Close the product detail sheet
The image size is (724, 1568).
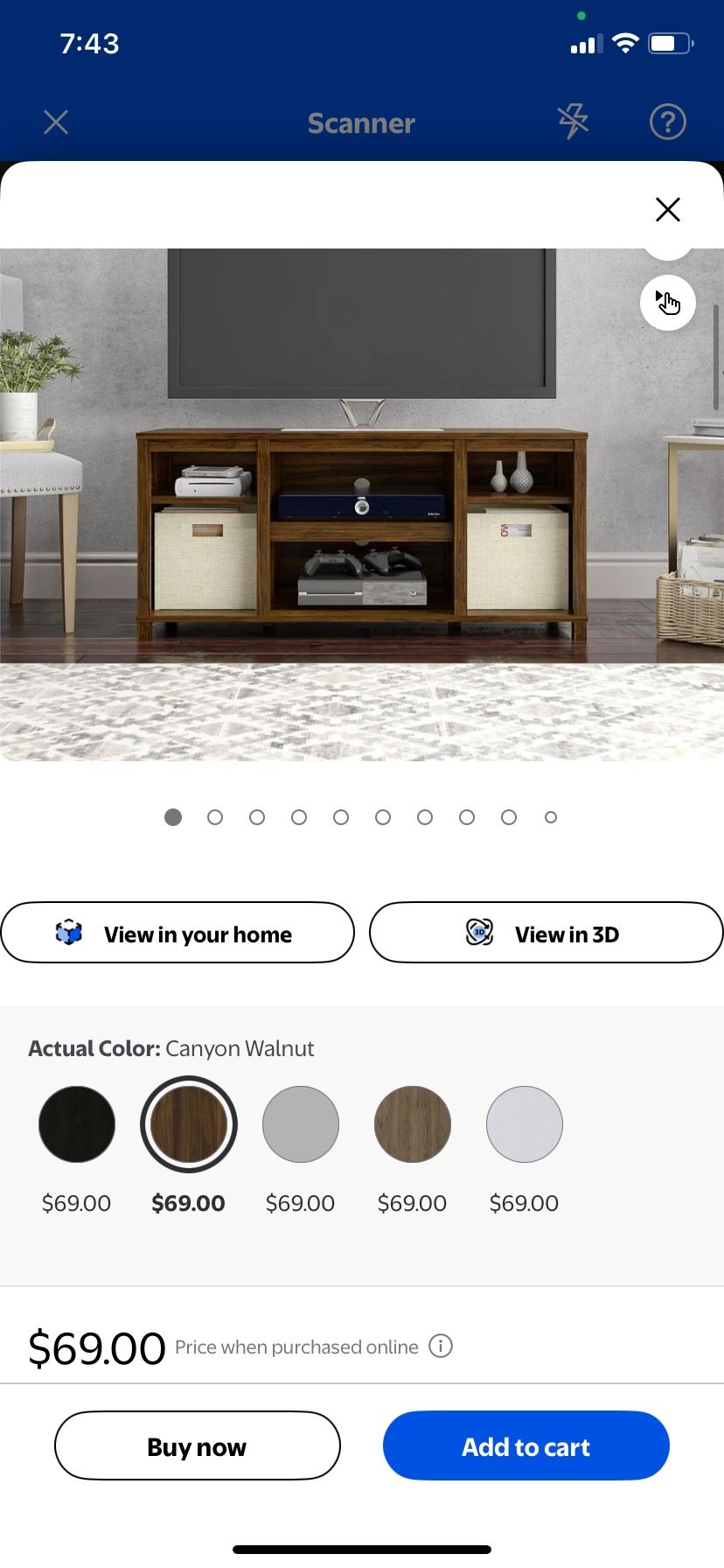pos(667,210)
